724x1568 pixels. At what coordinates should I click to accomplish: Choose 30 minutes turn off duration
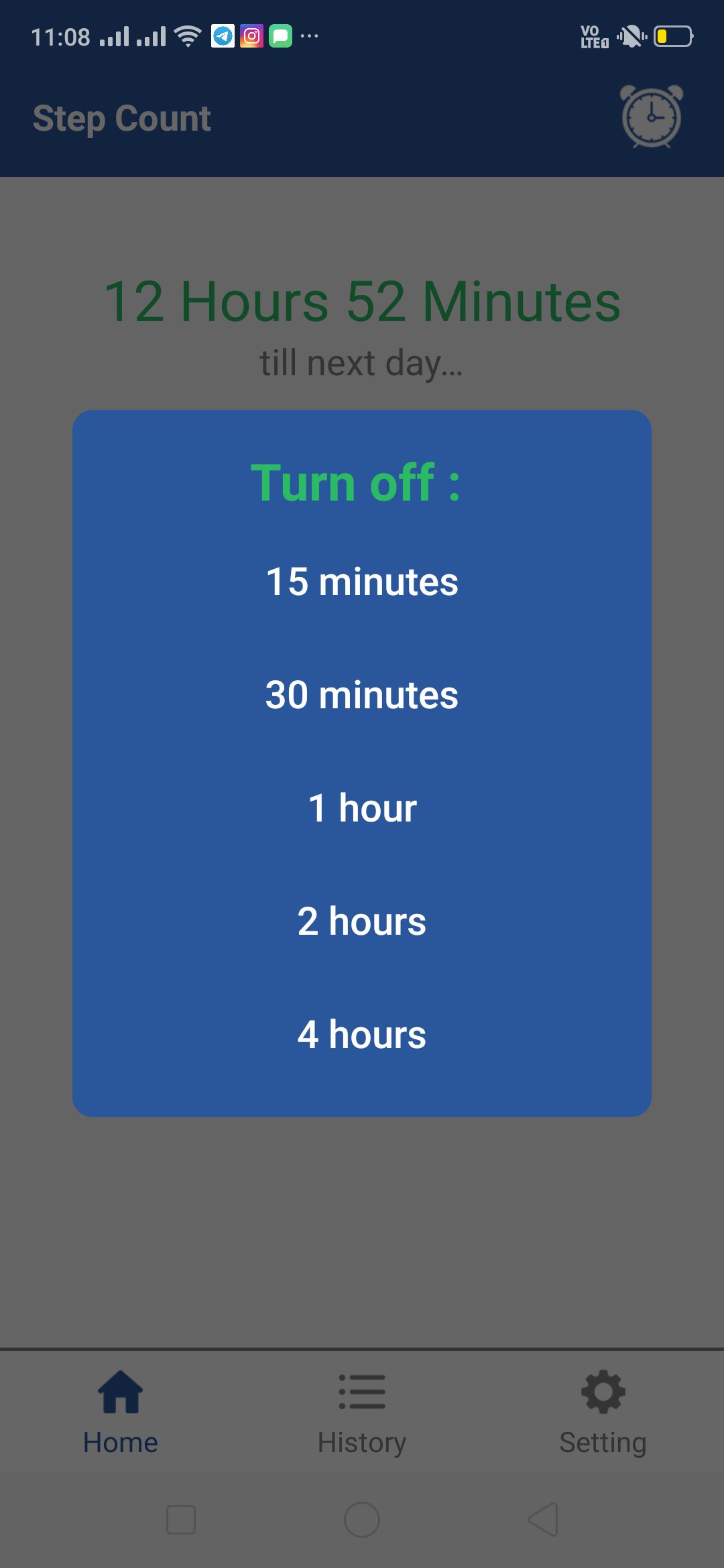[x=362, y=694]
